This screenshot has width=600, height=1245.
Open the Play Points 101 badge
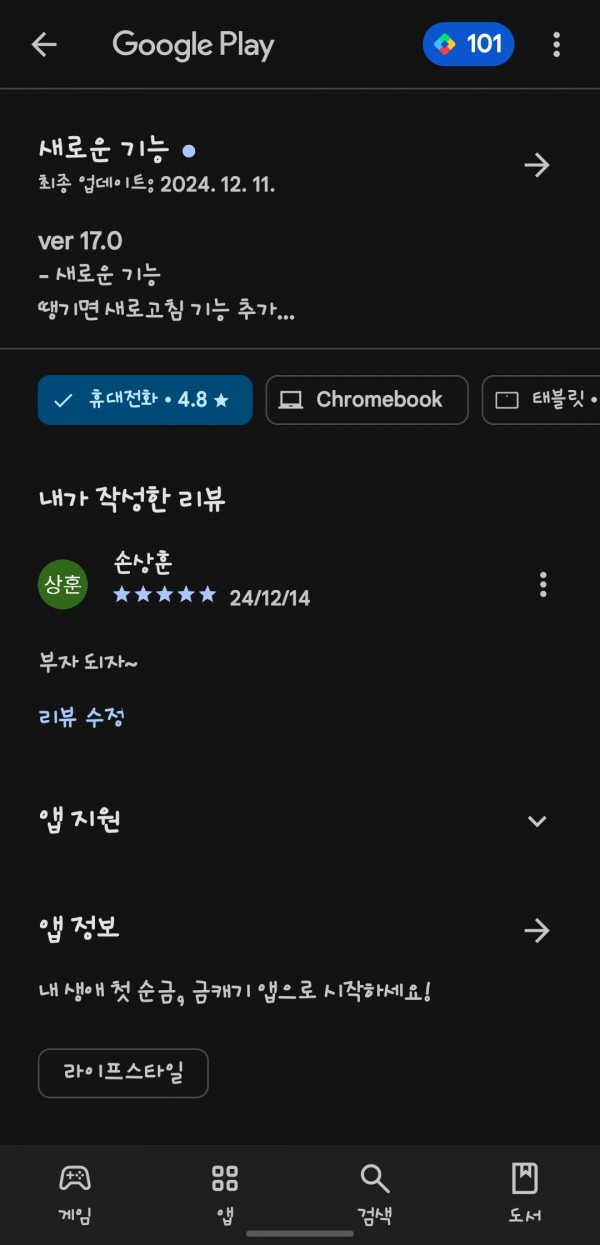[468, 45]
